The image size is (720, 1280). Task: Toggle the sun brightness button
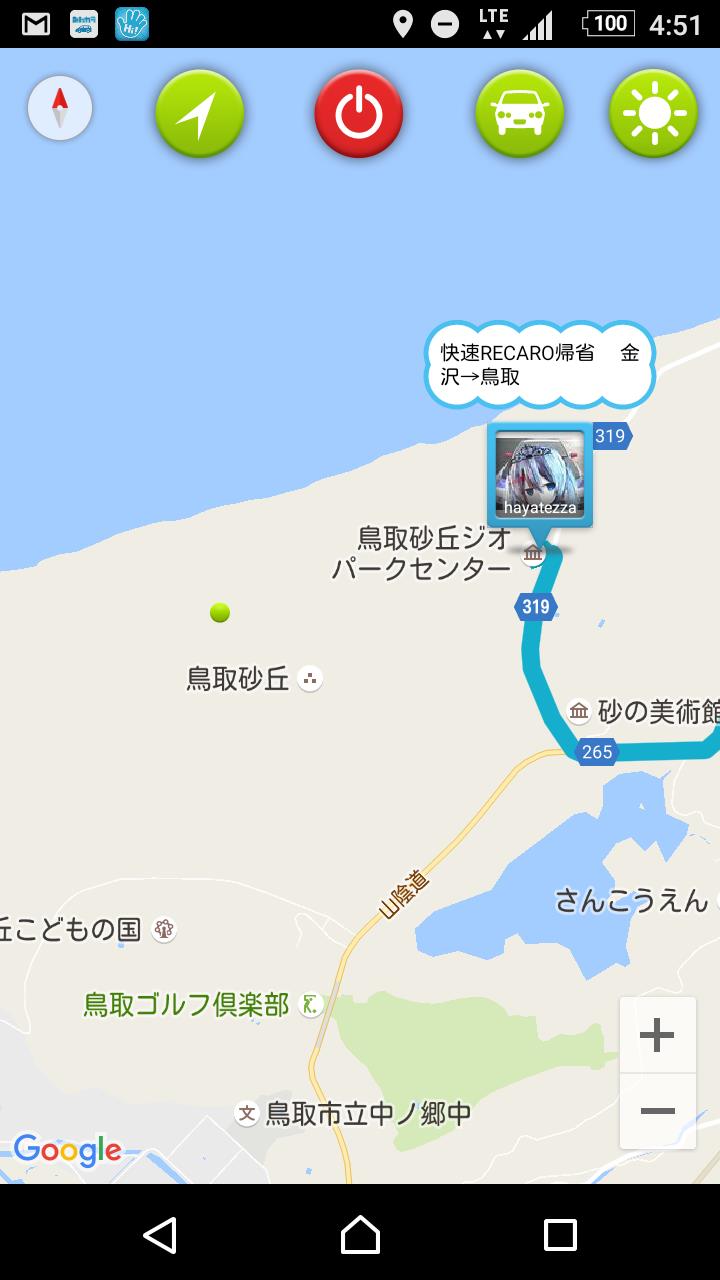click(x=654, y=113)
